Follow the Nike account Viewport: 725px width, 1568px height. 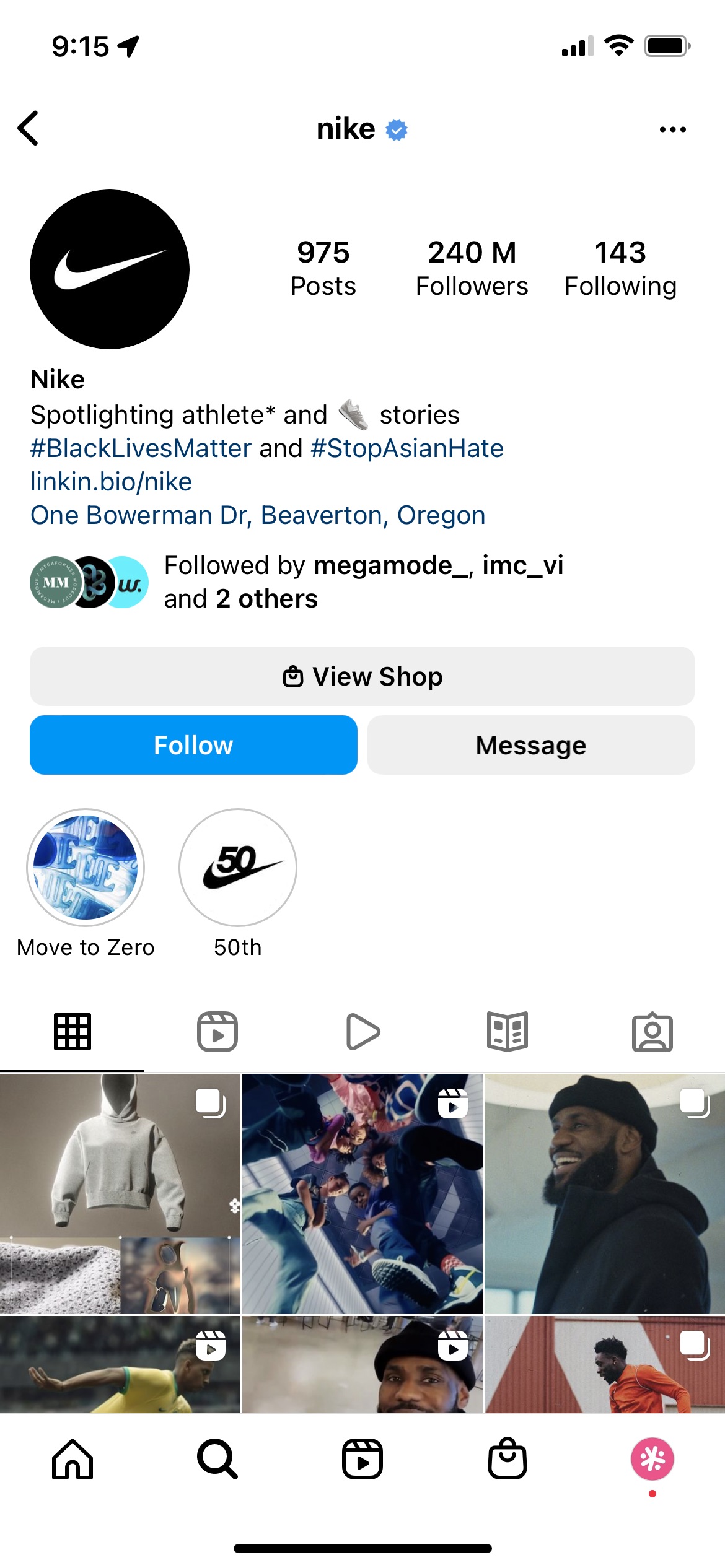(x=193, y=745)
